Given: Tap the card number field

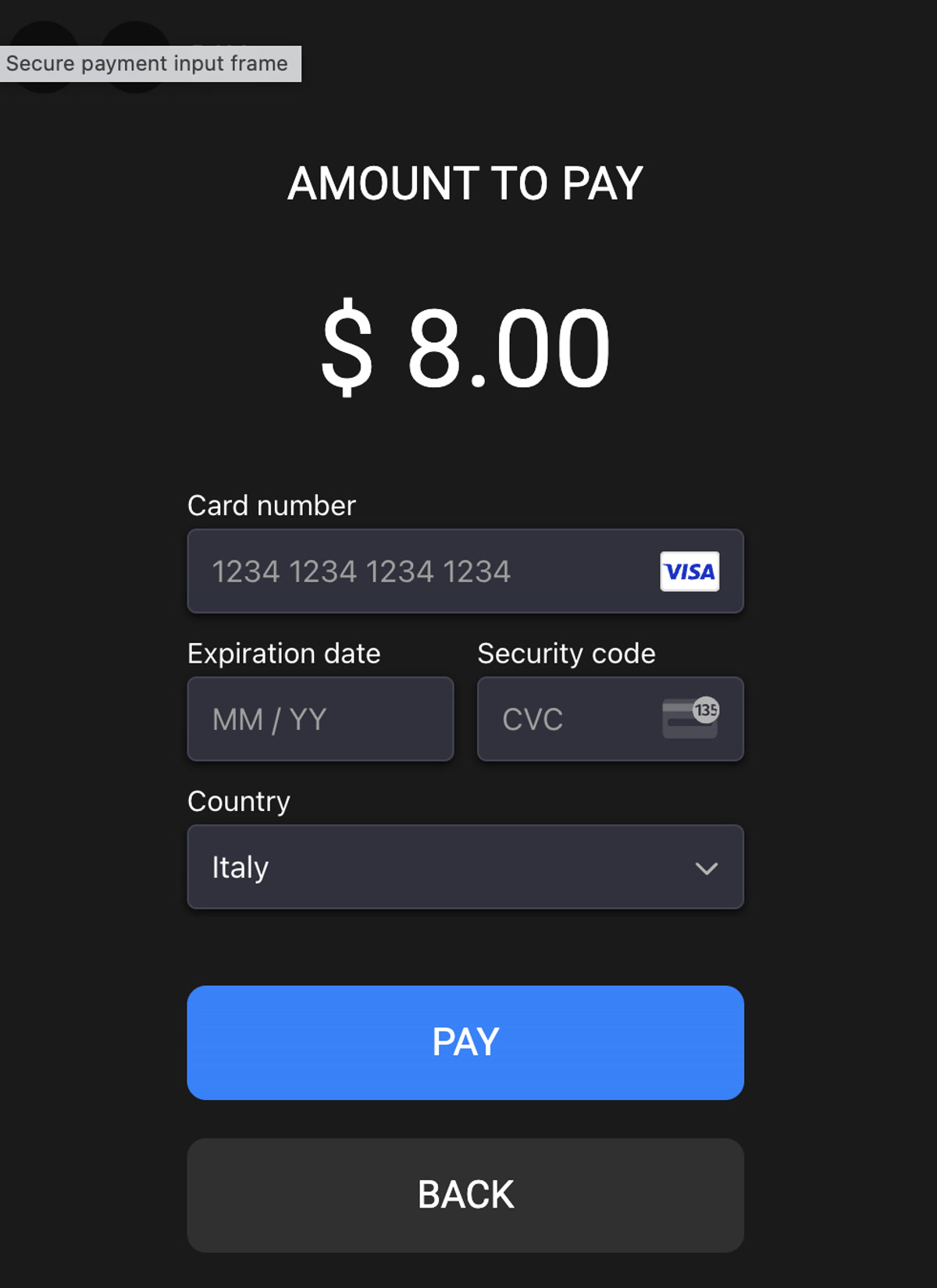Looking at the screenshot, I should pyautogui.click(x=422, y=571).
